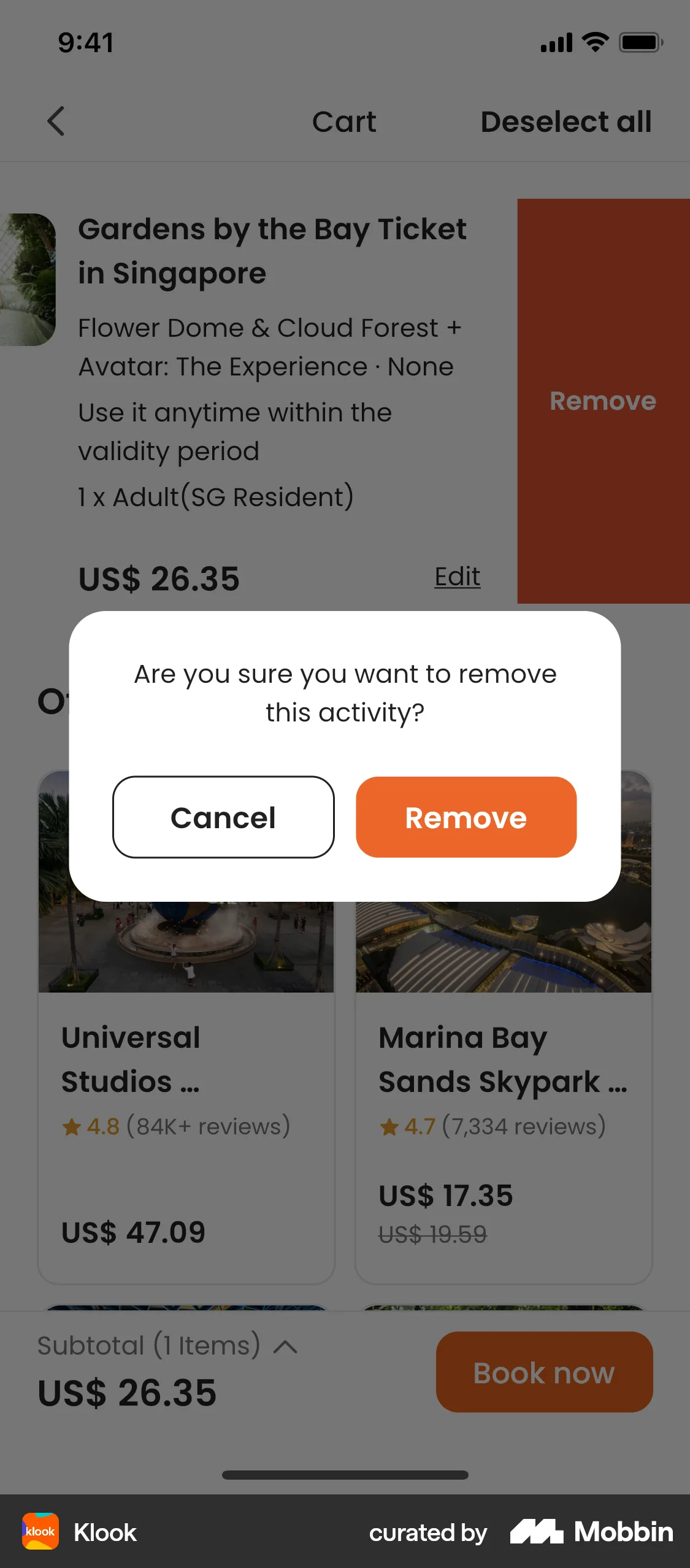The height and width of the screenshot is (1568, 690).
Task: Tap the Klook logo
Action: click(40, 1532)
